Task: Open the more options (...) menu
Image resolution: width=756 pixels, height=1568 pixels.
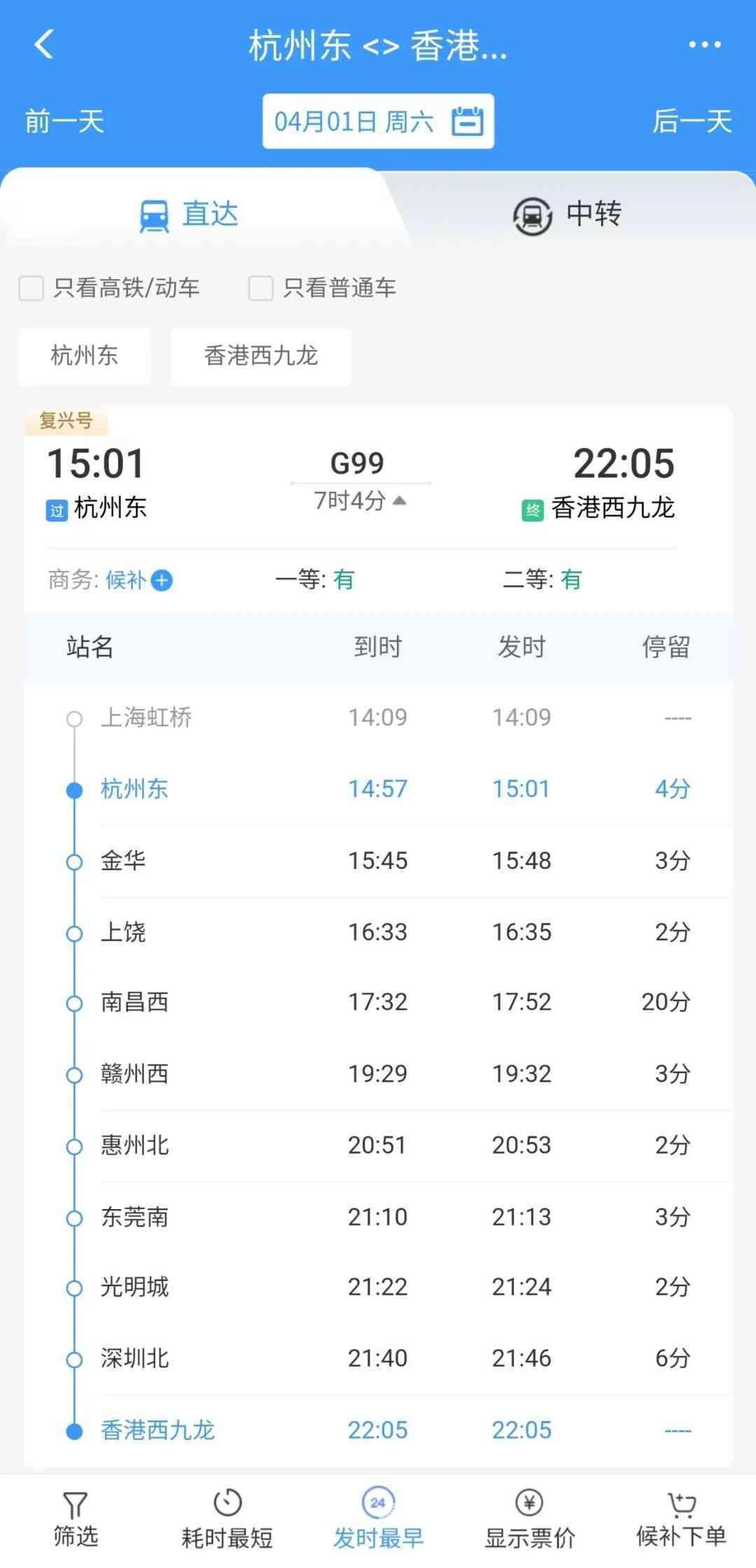Action: (x=707, y=45)
